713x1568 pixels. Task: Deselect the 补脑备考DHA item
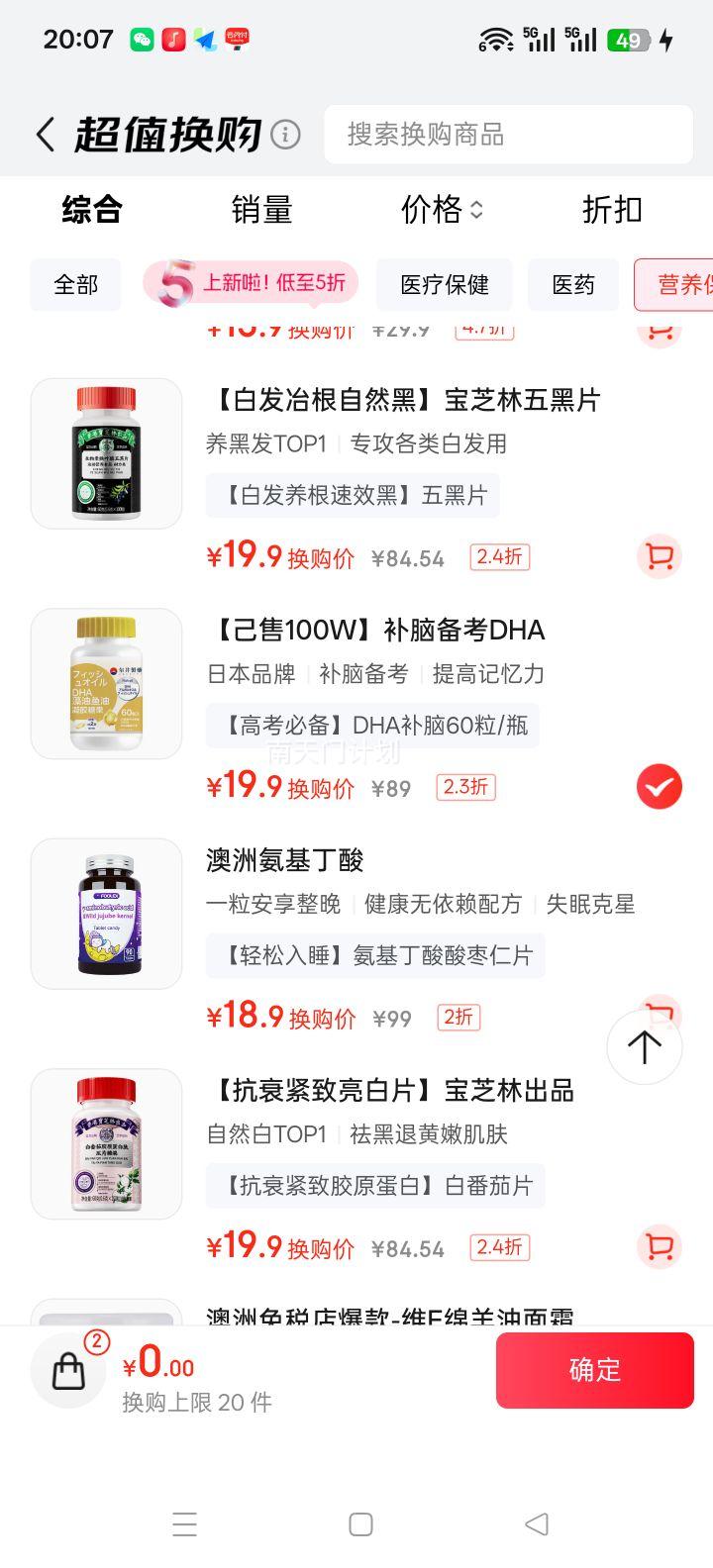tap(660, 788)
